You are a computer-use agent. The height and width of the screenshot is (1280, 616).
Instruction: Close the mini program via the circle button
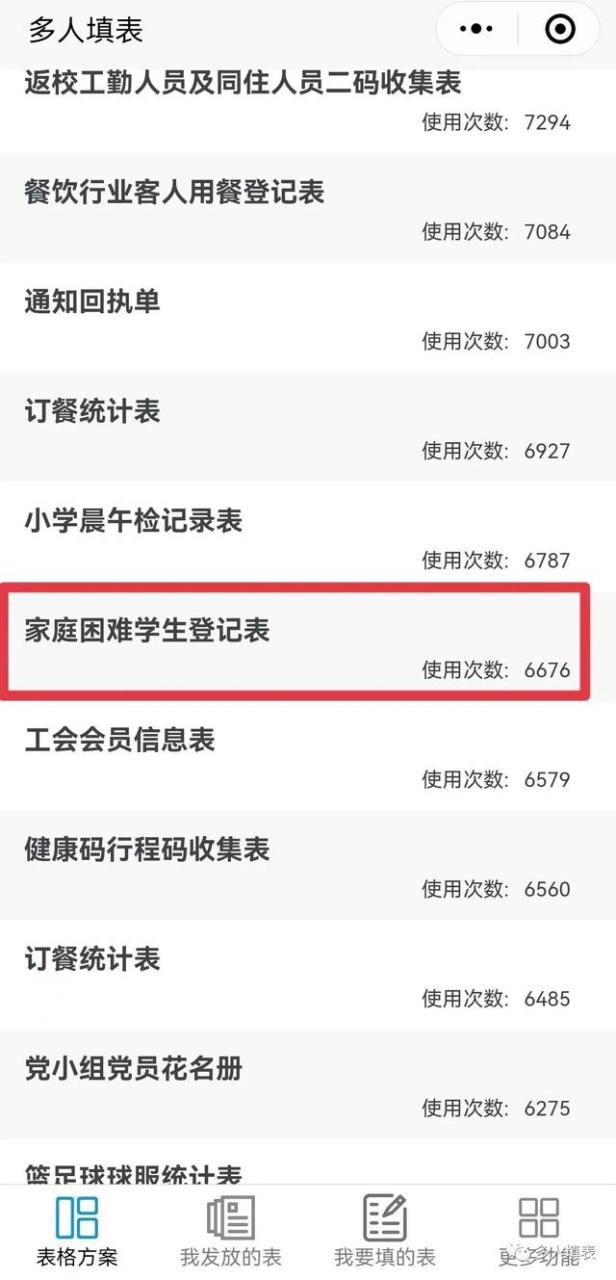(560, 29)
